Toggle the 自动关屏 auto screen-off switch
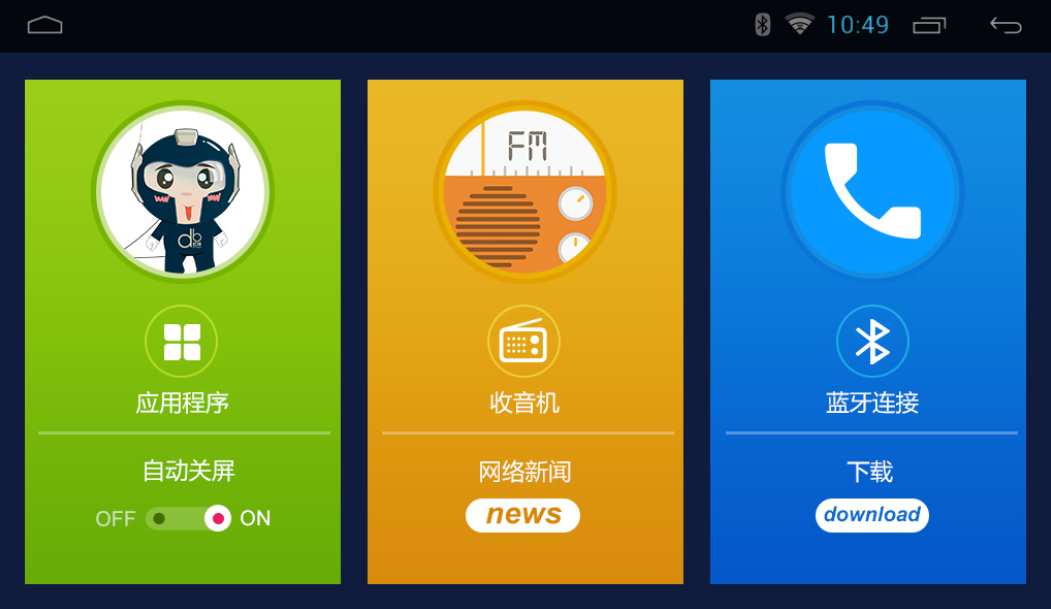This screenshot has width=1051, height=609. pos(189,518)
